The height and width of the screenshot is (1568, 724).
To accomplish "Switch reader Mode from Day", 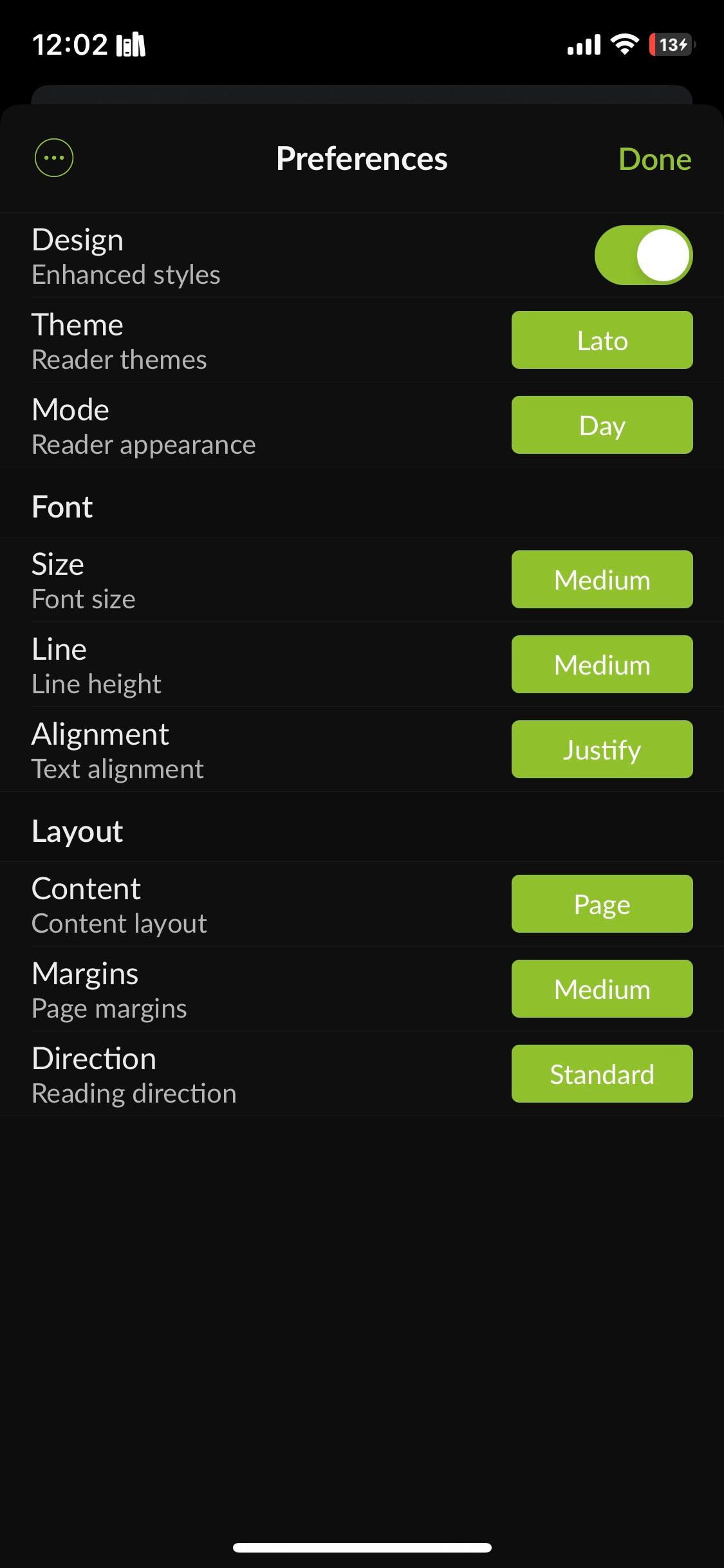I will pyautogui.click(x=601, y=425).
